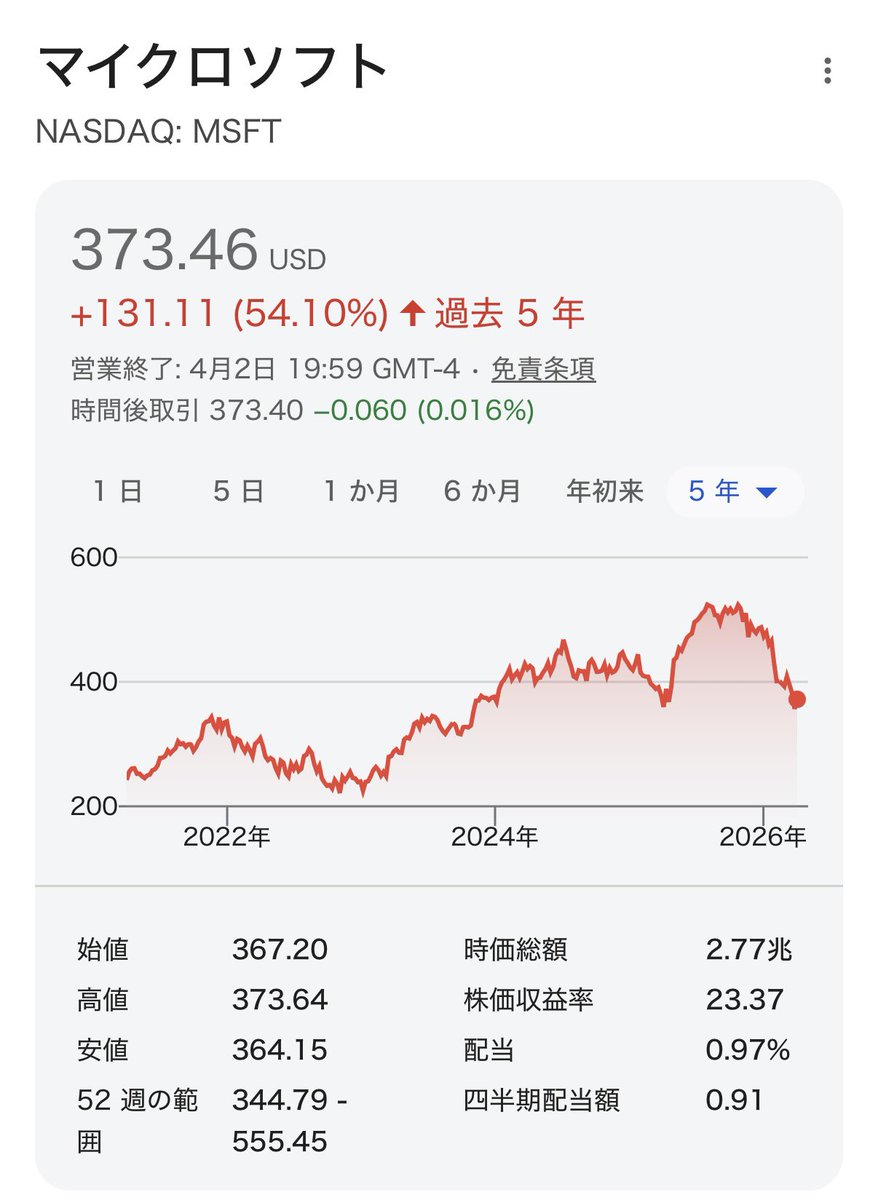Select the 1か月 time range
This screenshot has height=1200, width=878.
pos(361,491)
